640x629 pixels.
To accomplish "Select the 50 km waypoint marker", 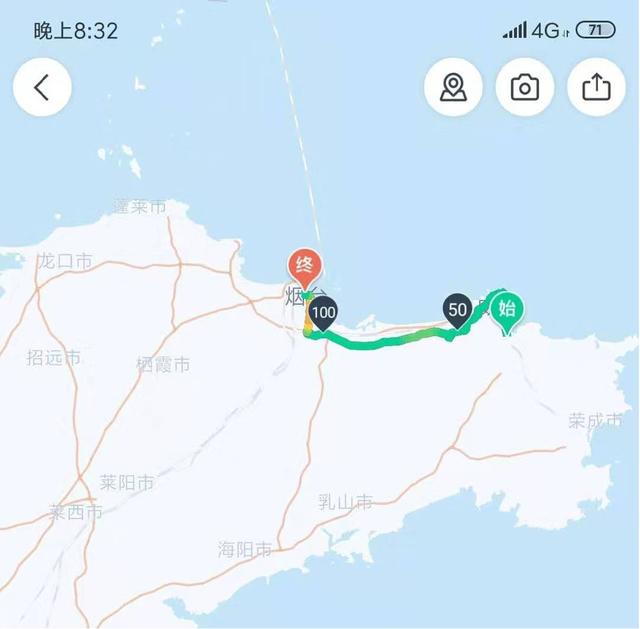I will tap(458, 310).
